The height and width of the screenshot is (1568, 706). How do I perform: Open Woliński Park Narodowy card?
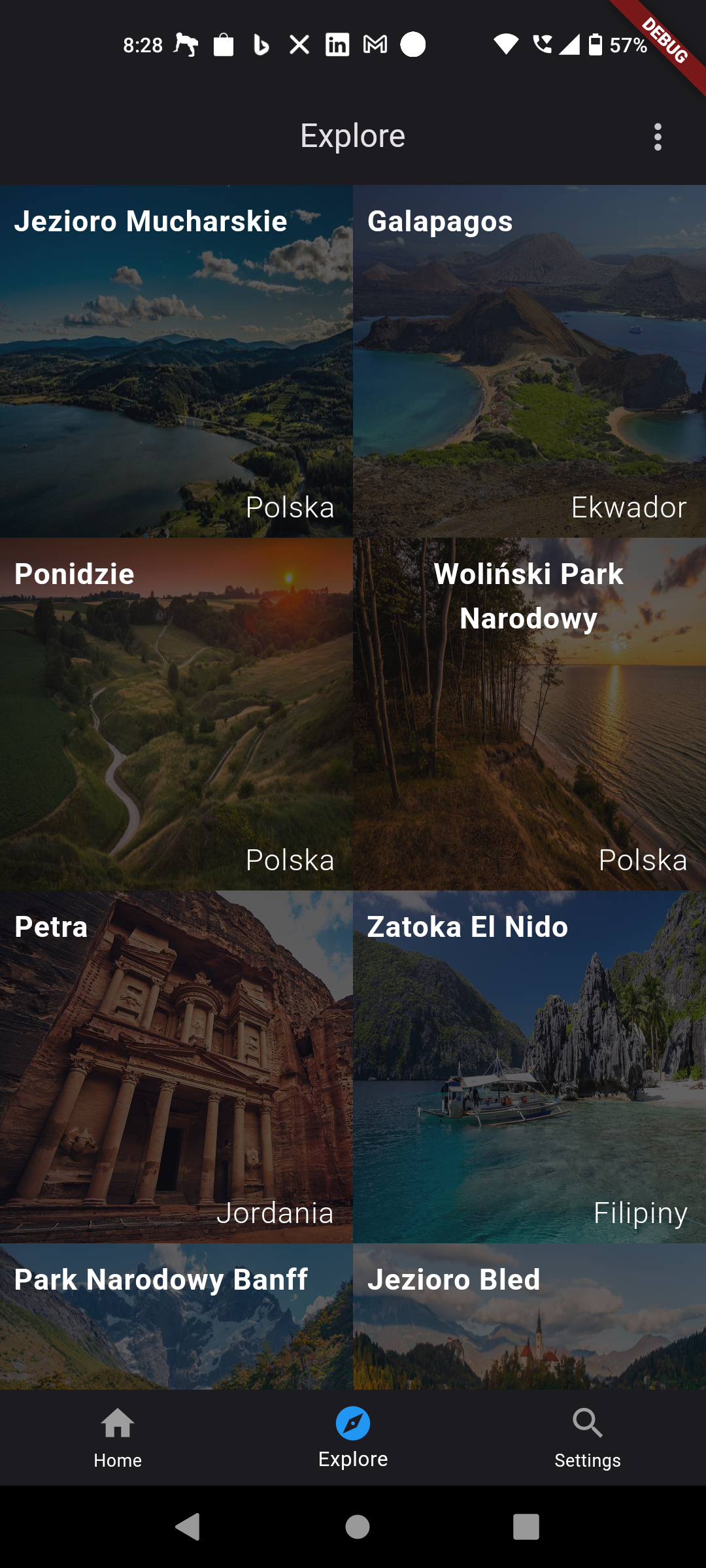click(529, 714)
